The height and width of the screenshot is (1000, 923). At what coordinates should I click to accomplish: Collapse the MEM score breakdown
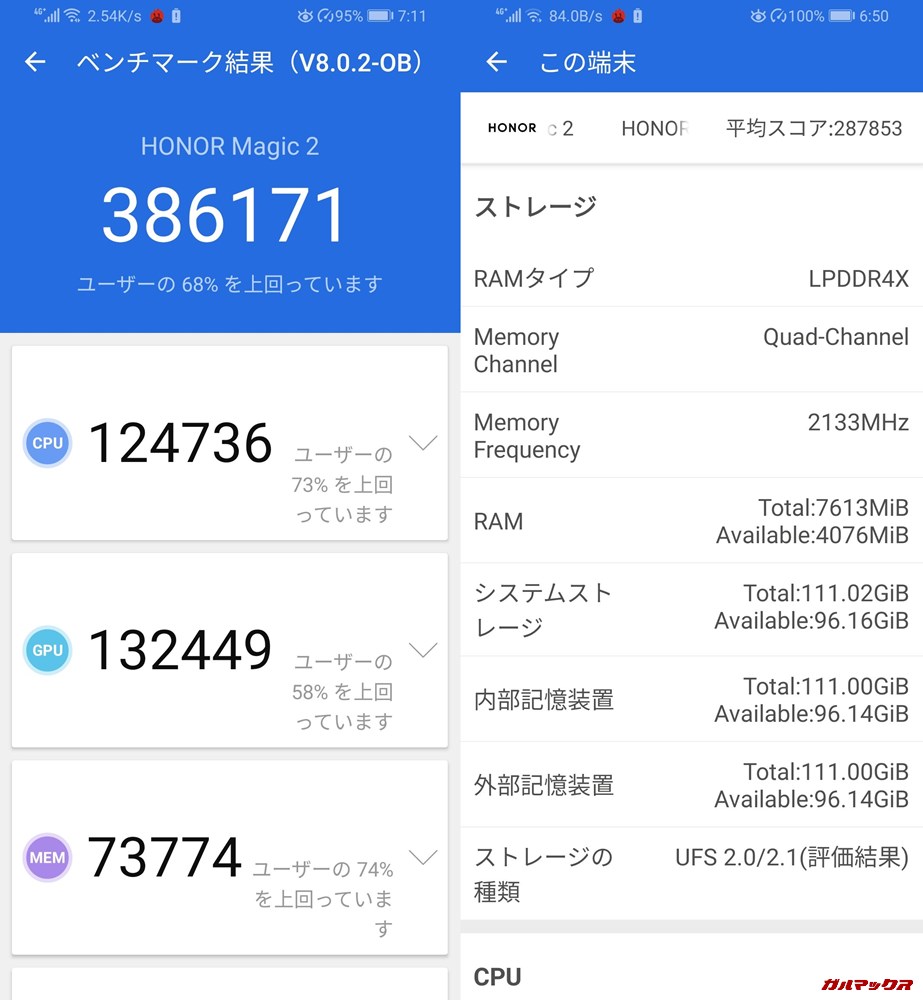423,857
